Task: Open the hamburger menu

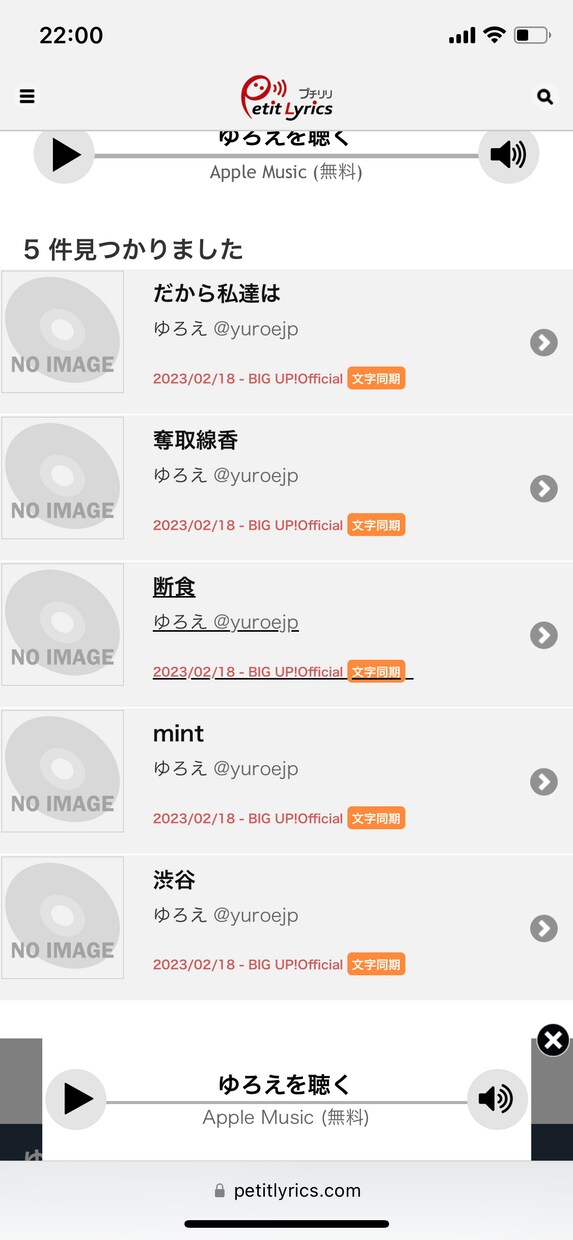Action: [27, 97]
